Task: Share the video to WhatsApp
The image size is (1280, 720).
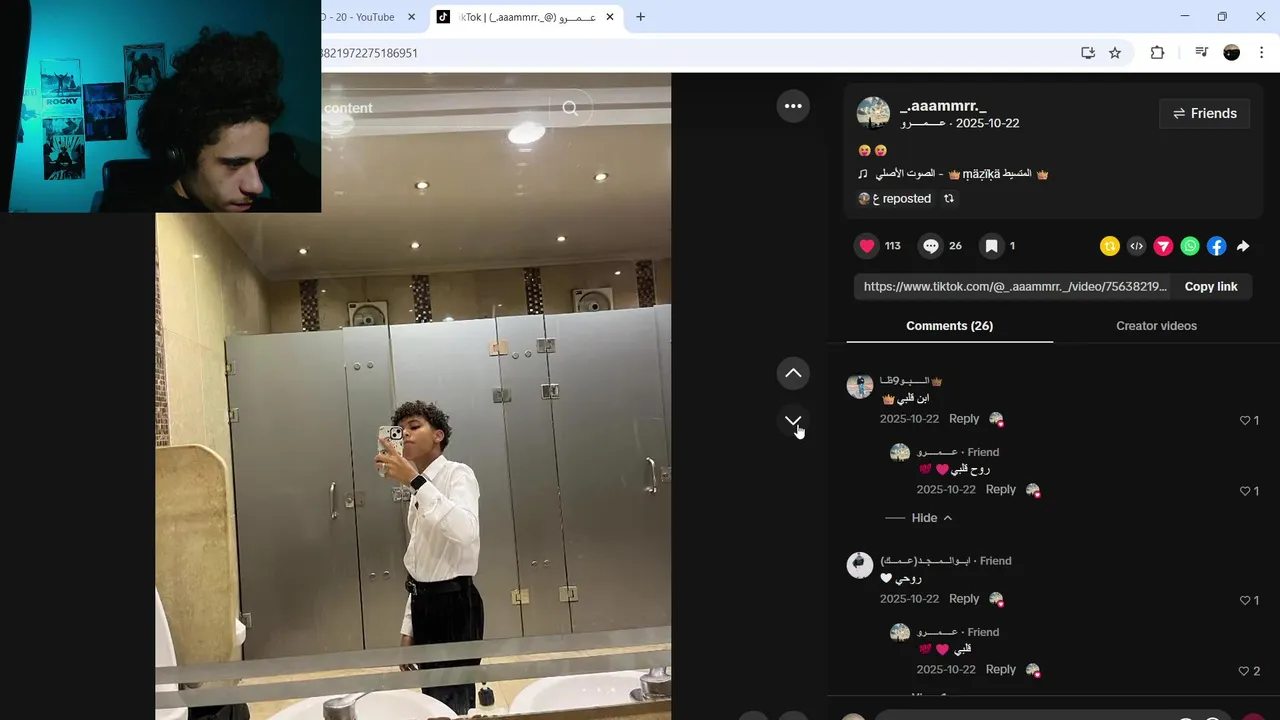Action: pos(1190,246)
